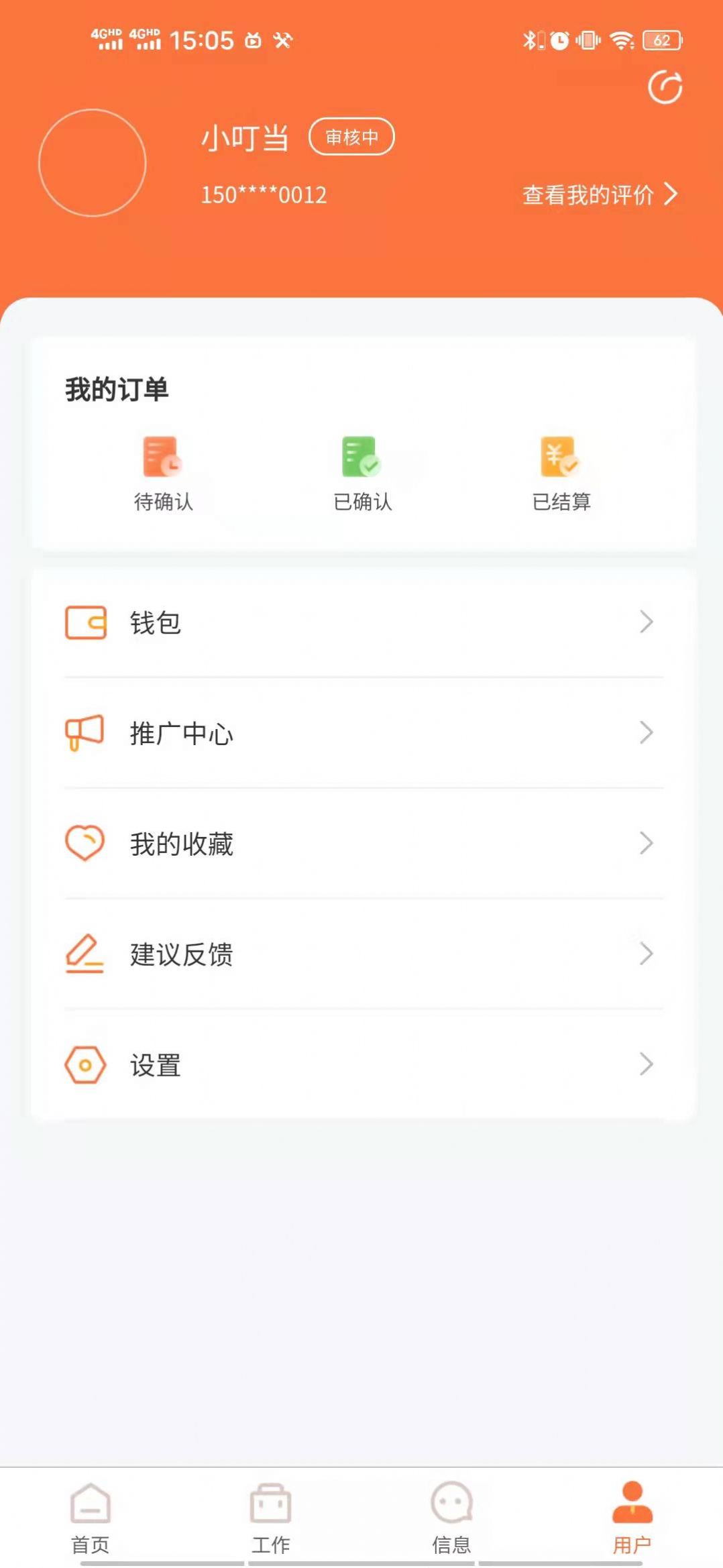Expand the 钱包 row chevron
Viewport: 723px width, 1568px height.
point(646,622)
